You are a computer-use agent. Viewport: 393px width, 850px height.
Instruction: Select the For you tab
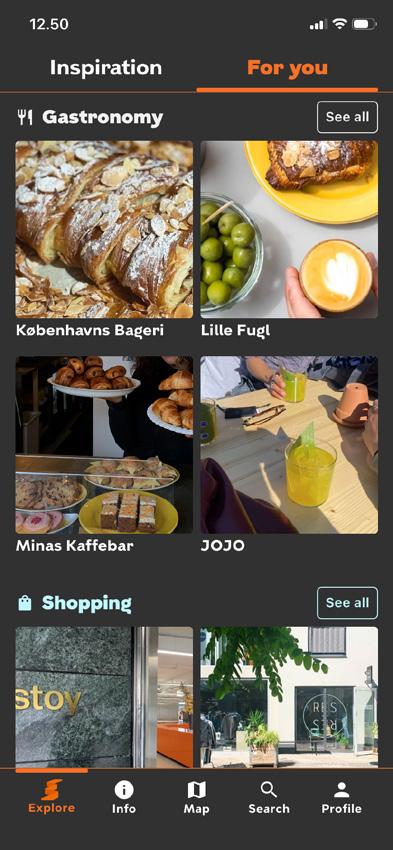[x=287, y=68]
